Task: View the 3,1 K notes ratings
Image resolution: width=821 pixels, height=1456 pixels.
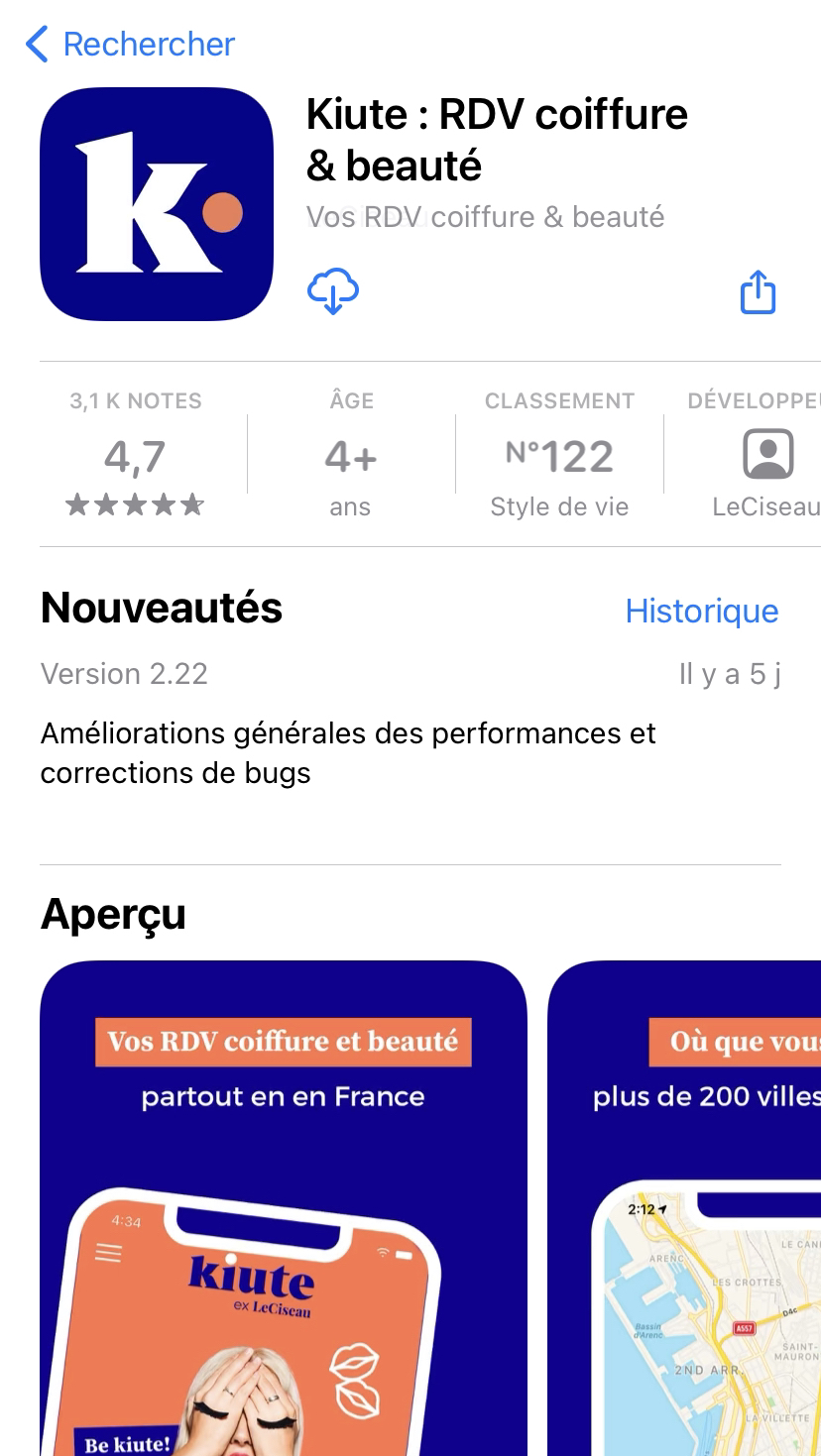Action: tap(136, 455)
